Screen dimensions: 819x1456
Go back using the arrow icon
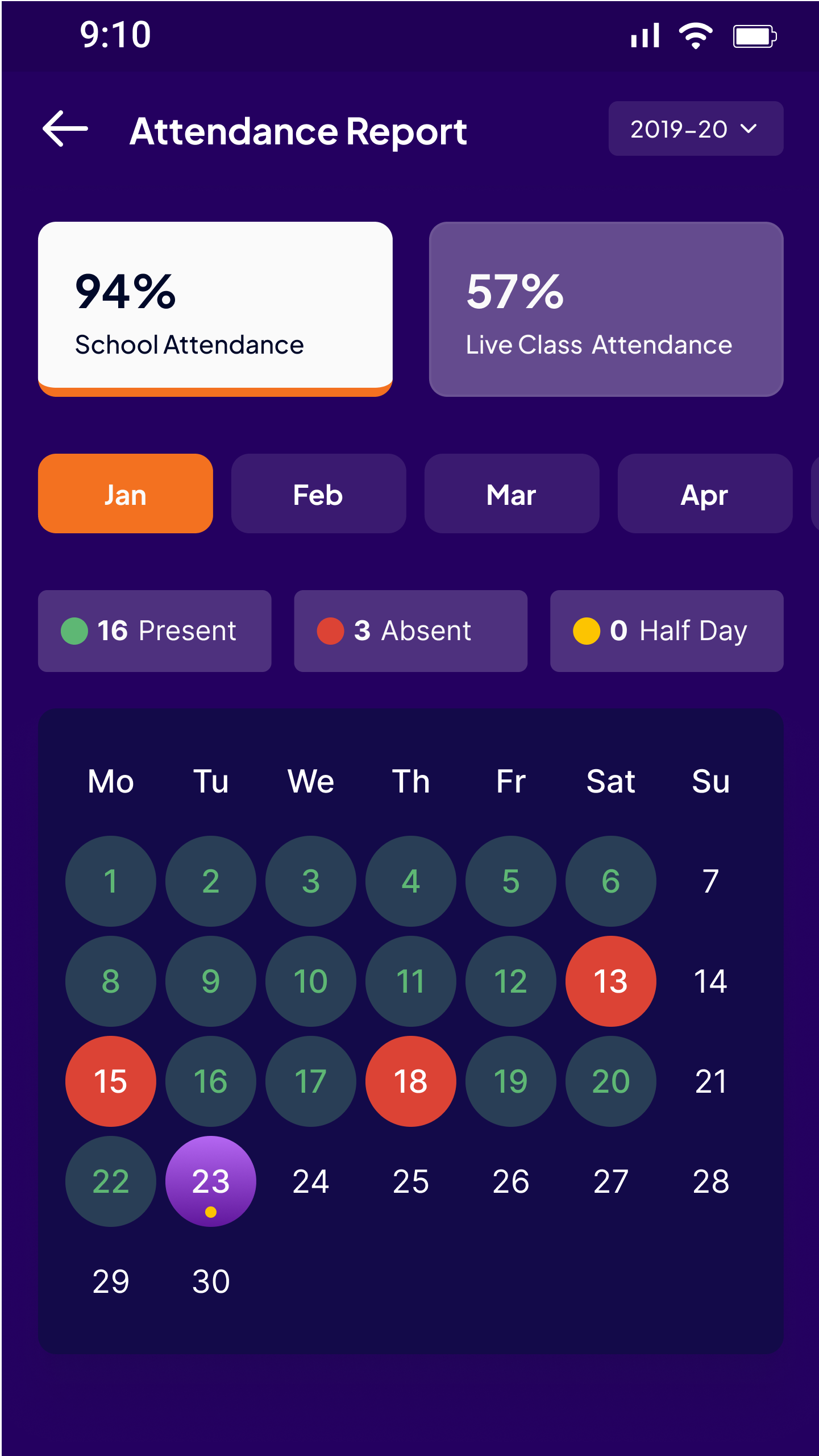pyautogui.click(x=65, y=129)
